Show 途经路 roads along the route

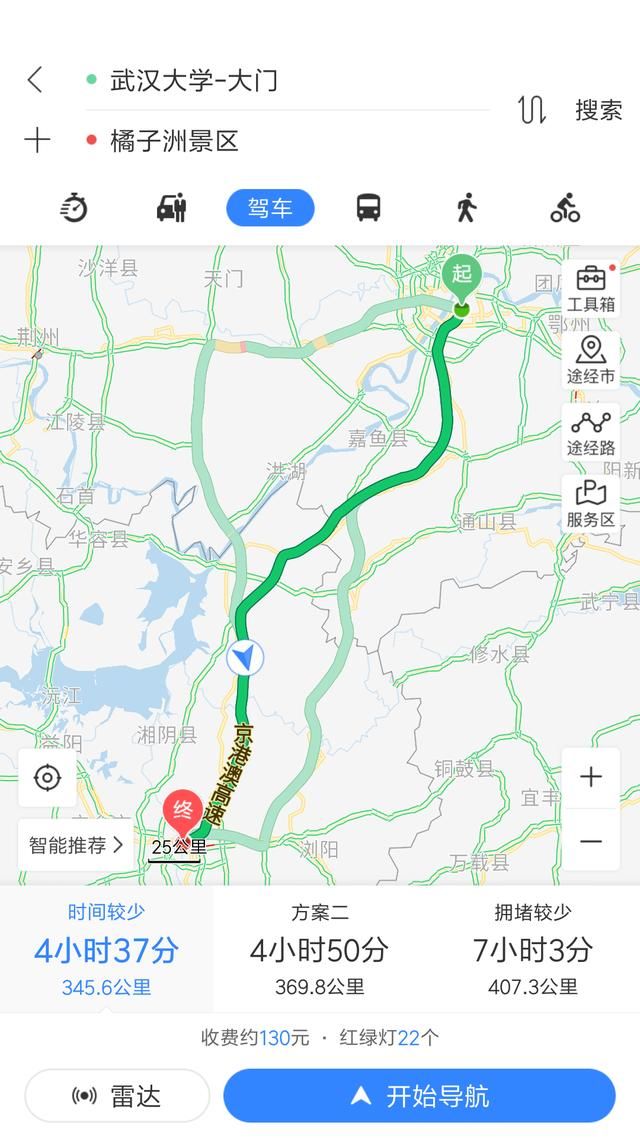pos(591,432)
